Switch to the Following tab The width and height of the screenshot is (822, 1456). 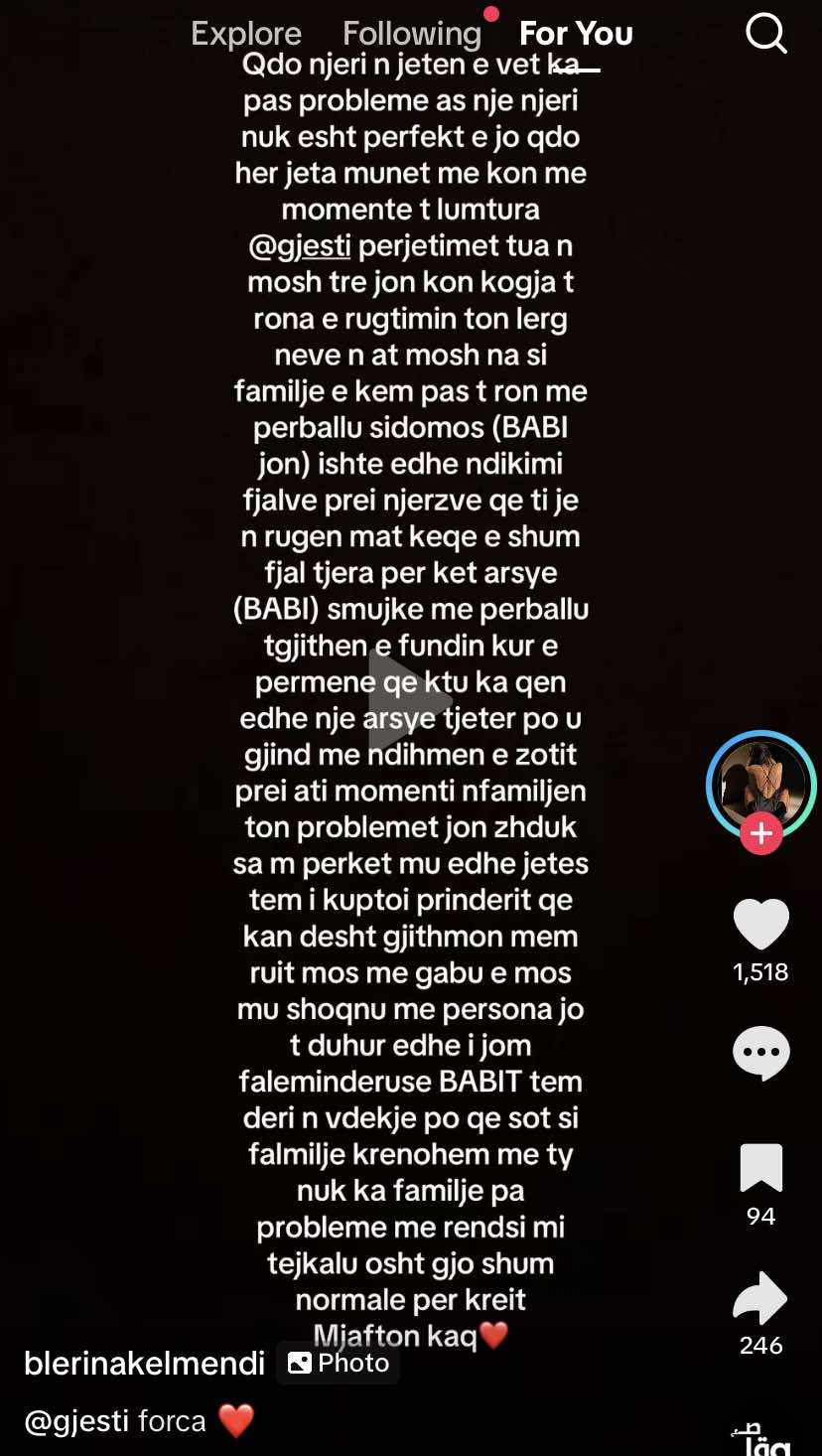[x=411, y=34]
